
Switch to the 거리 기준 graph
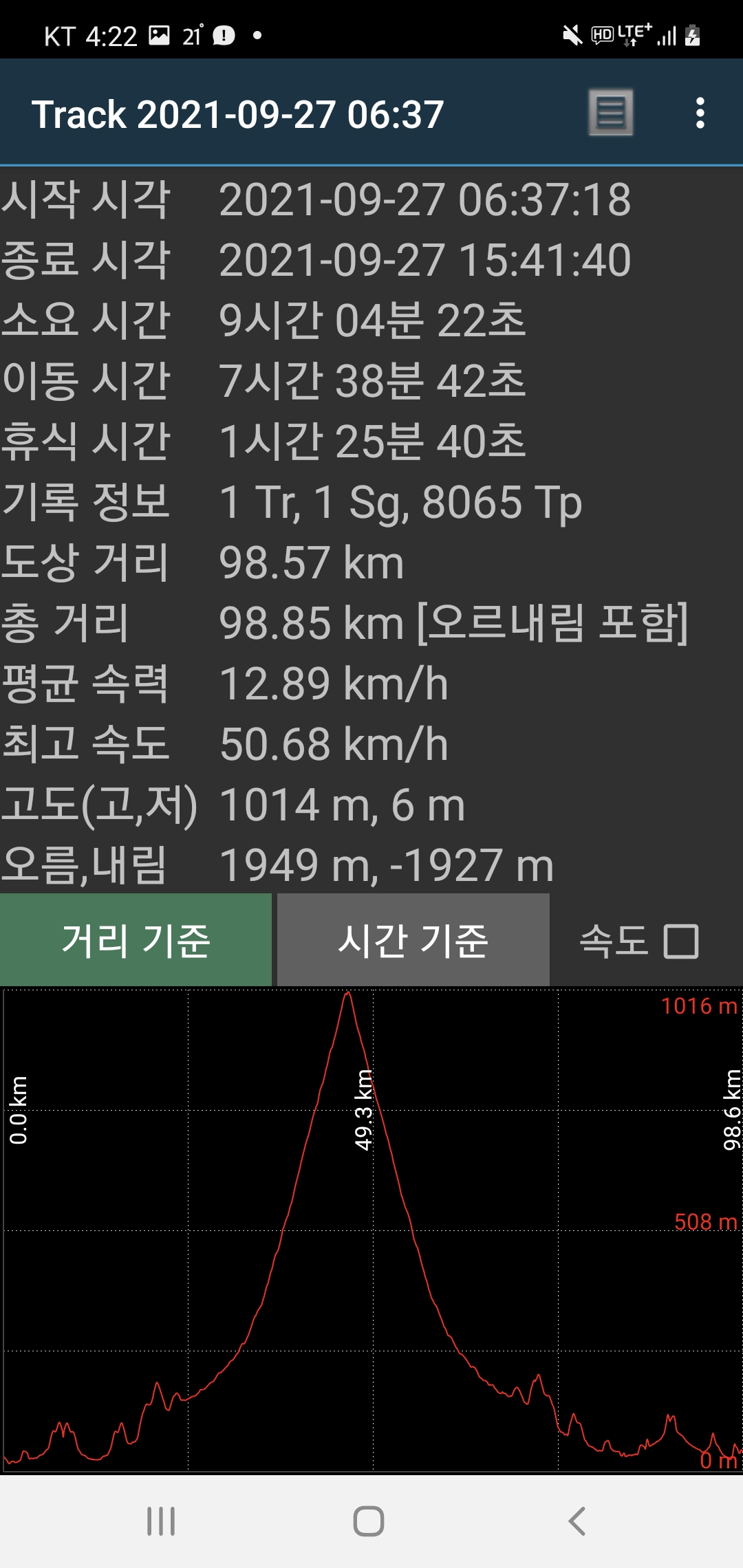136,940
